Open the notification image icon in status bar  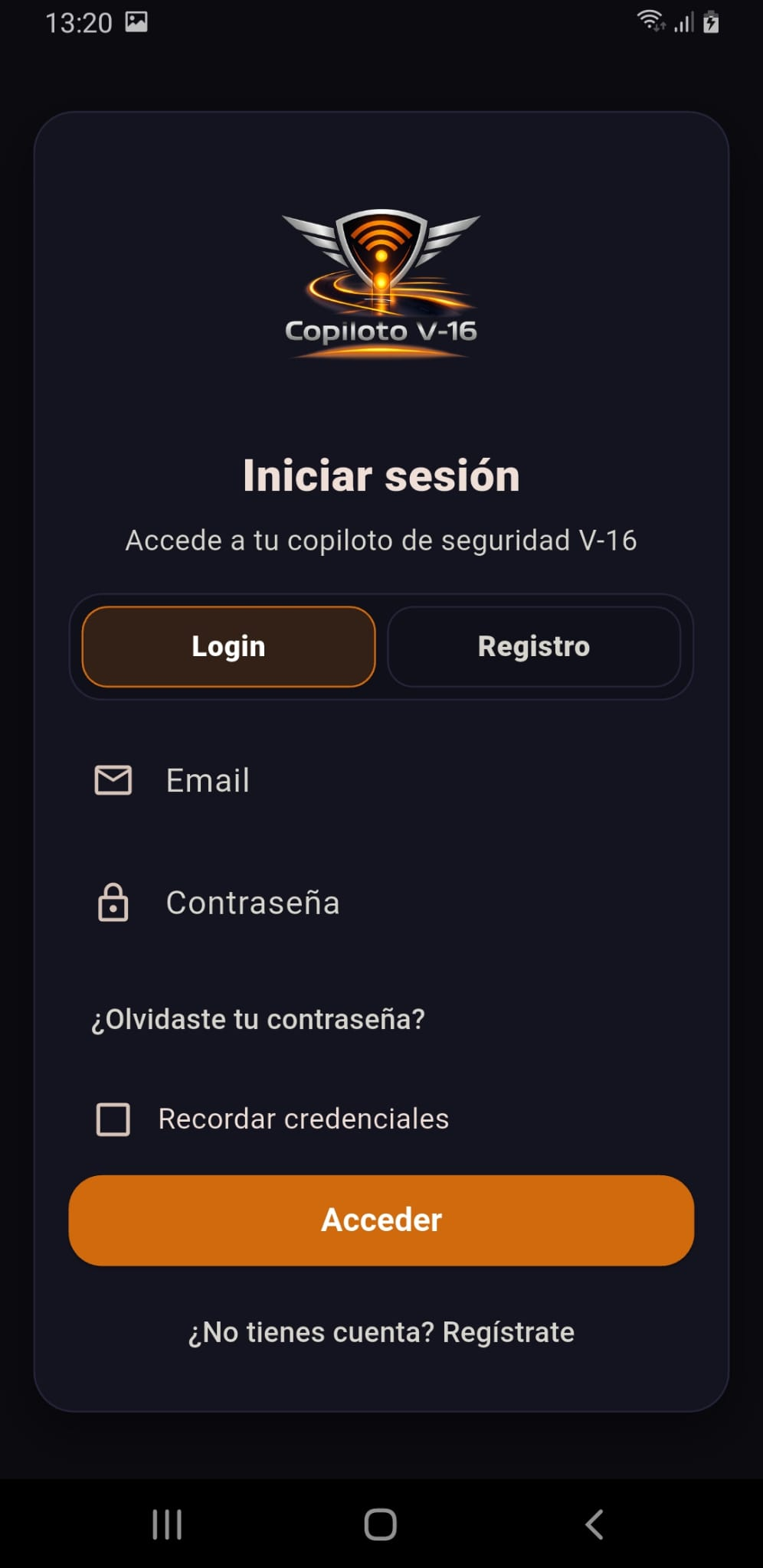point(136,21)
